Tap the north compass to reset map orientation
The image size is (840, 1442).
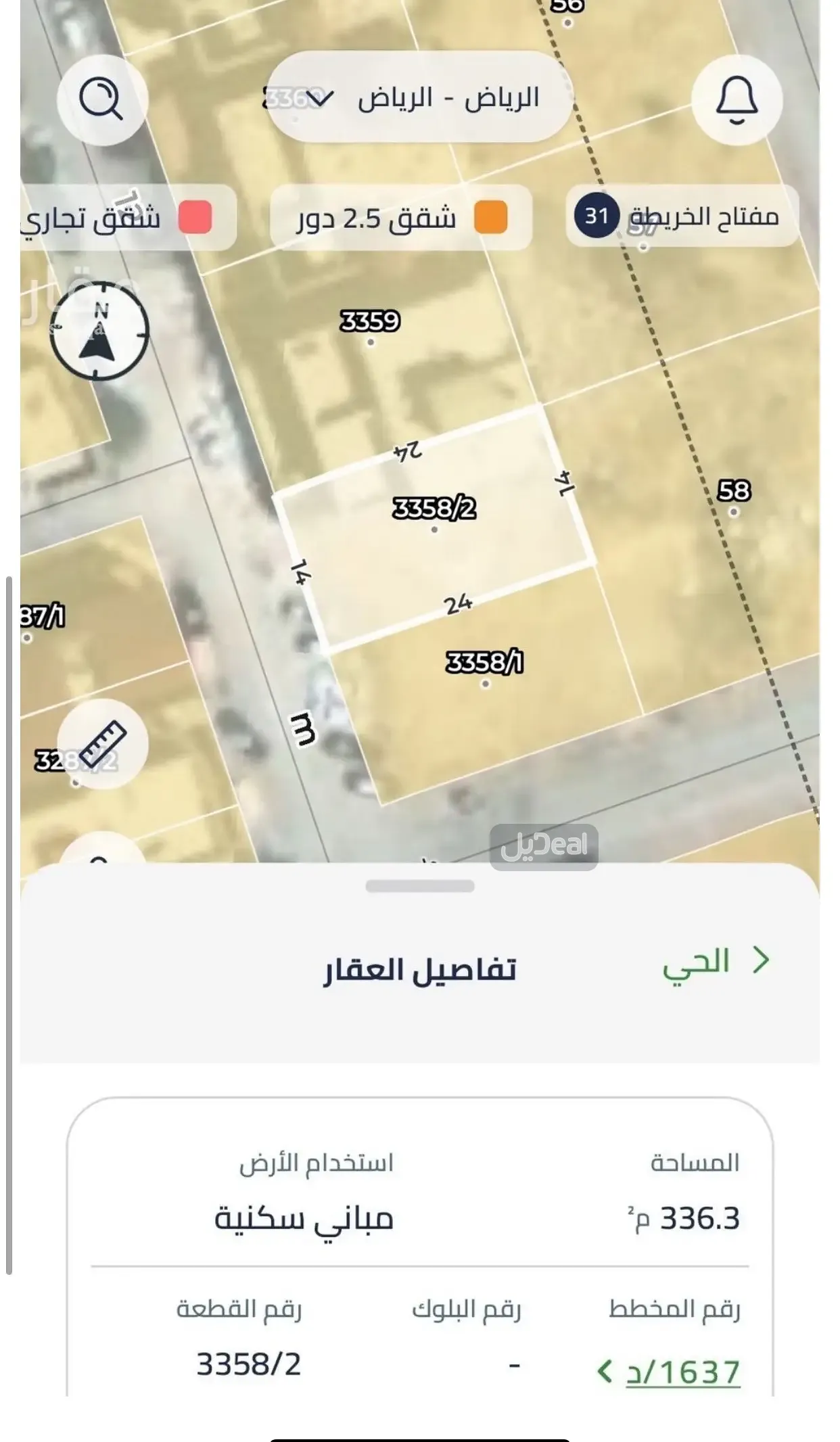click(x=100, y=333)
